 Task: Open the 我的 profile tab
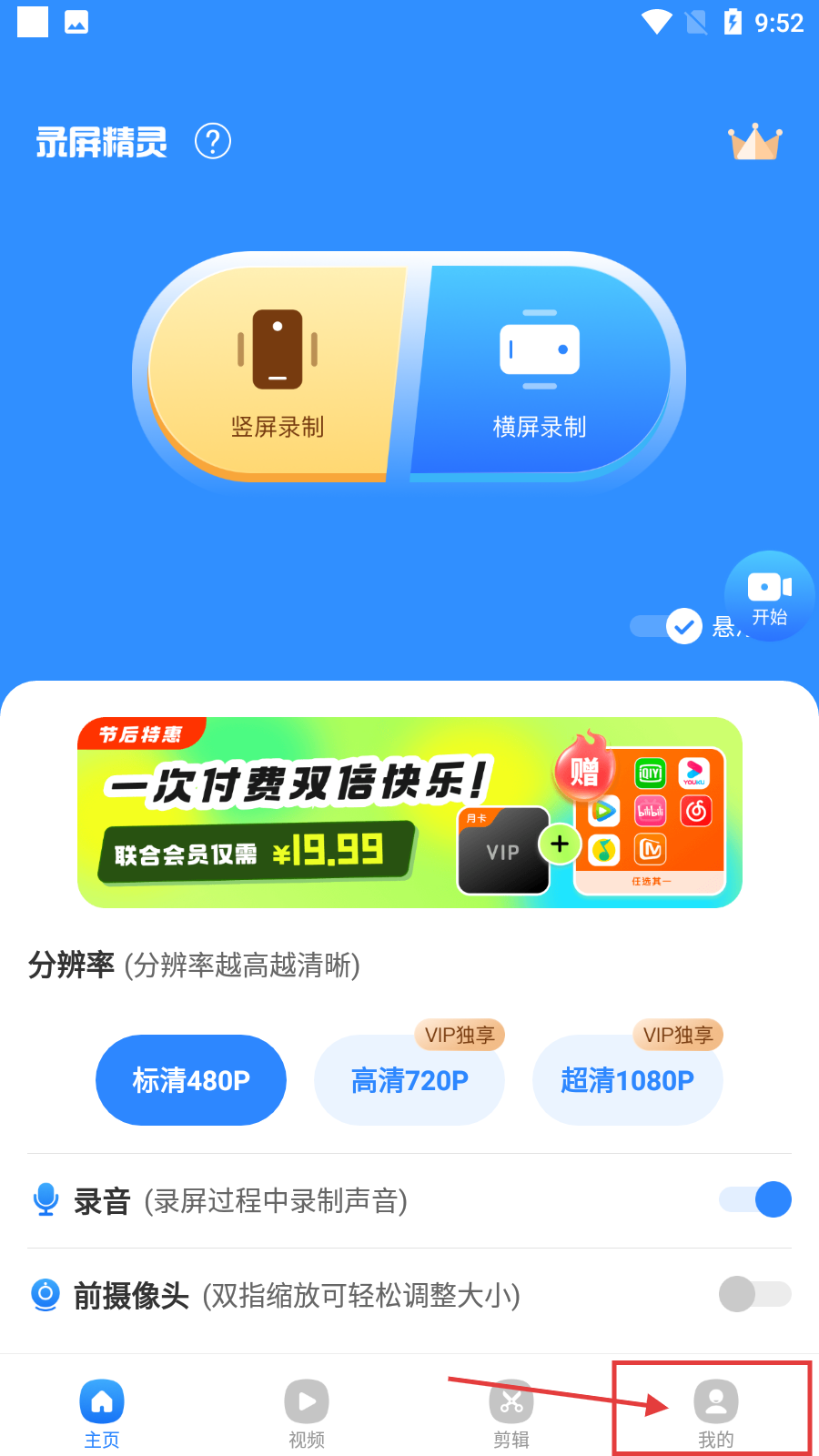click(716, 1412)
